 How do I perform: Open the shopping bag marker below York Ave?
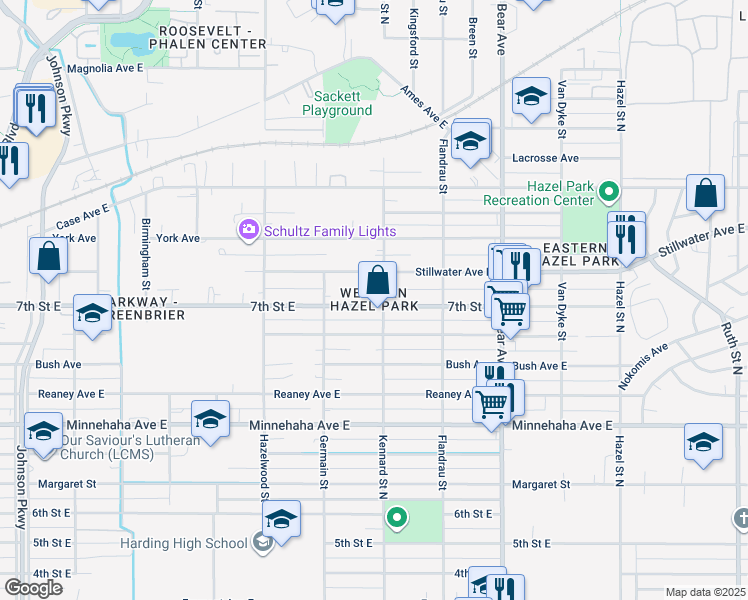click(x=48, y=257)
